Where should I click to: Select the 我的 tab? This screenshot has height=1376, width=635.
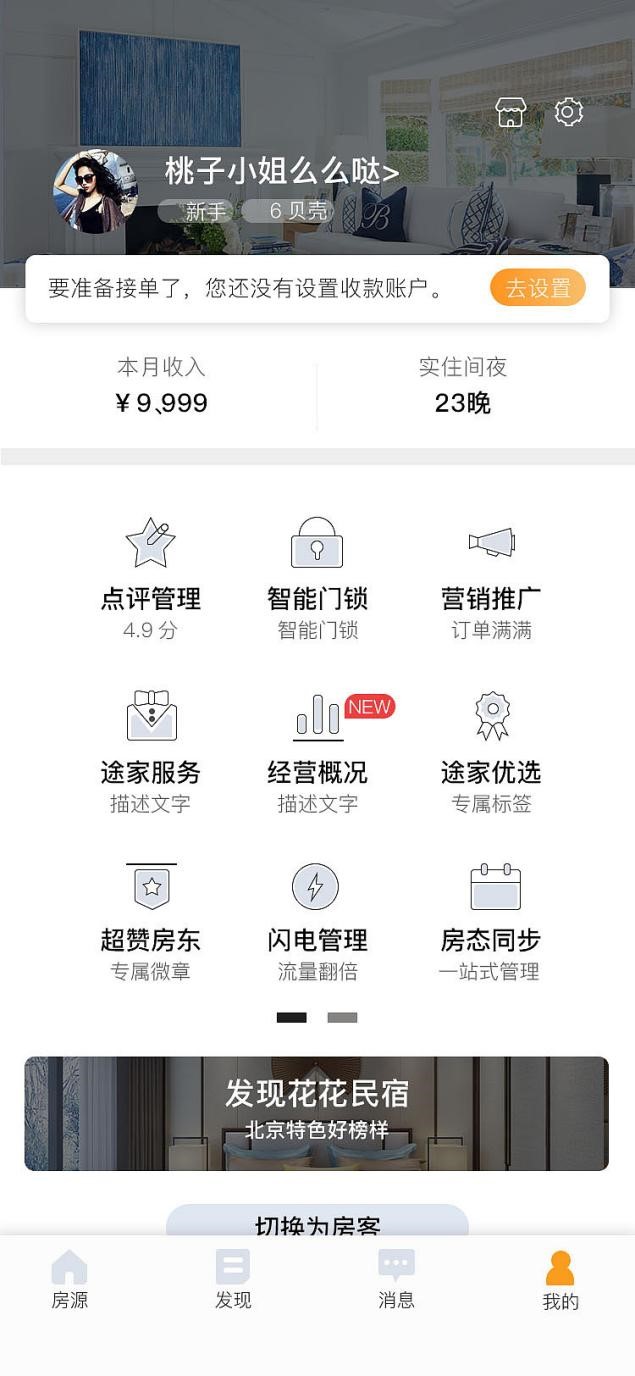click(560, 1280)
